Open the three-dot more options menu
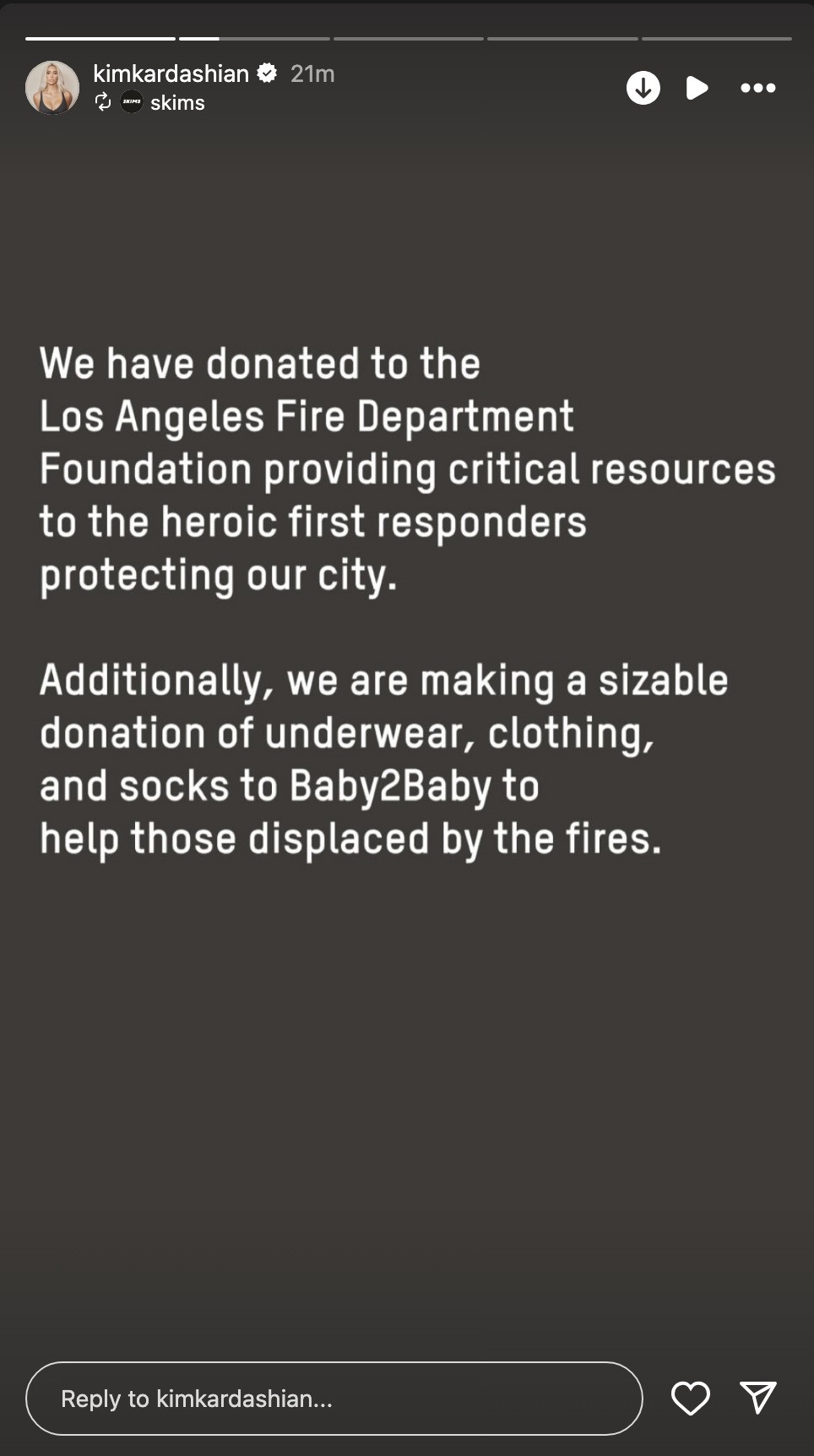This screenshot has width=814, height=1456. click(757, 88)
